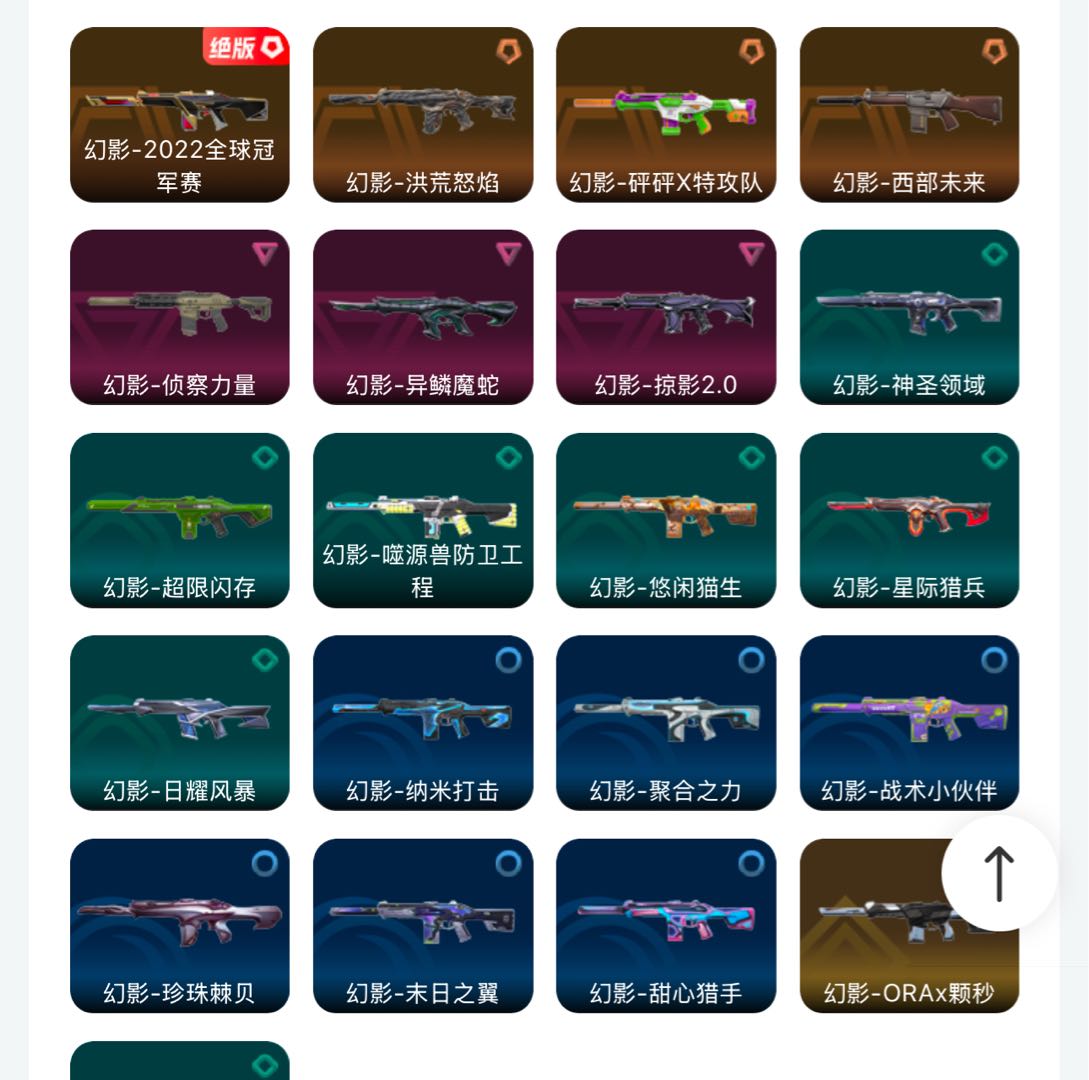Open the 幻影-侦察力量 card

coord(180,318)
